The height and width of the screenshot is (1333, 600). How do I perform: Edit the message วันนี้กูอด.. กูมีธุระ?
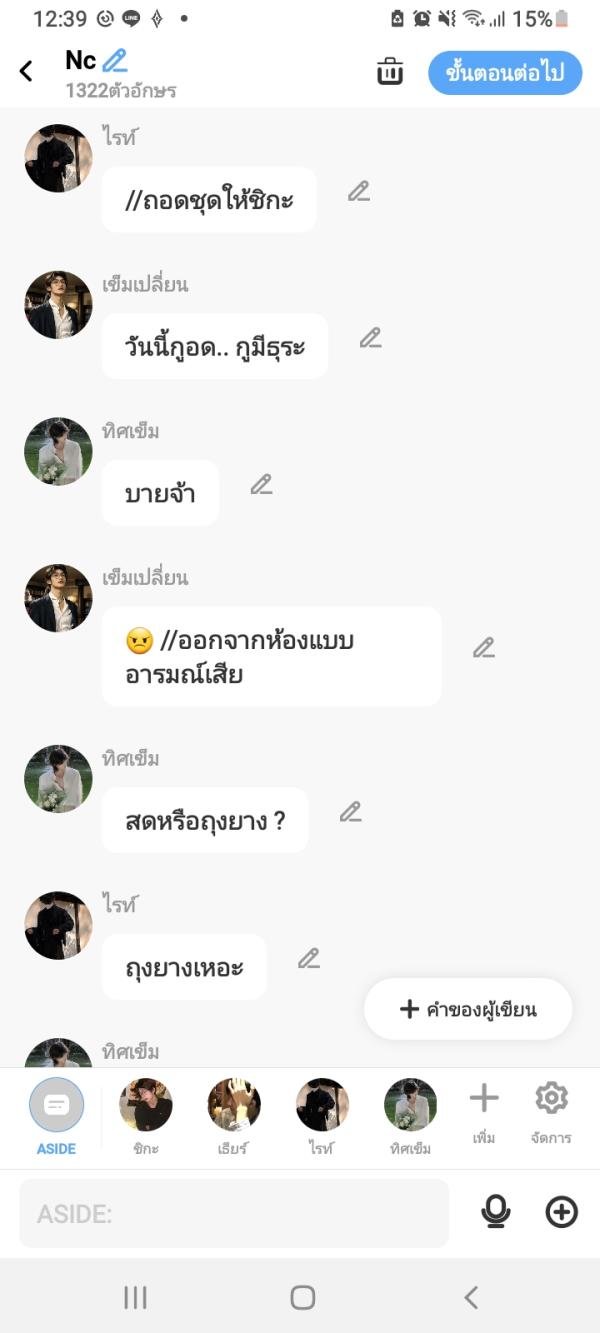coord(371,338)
